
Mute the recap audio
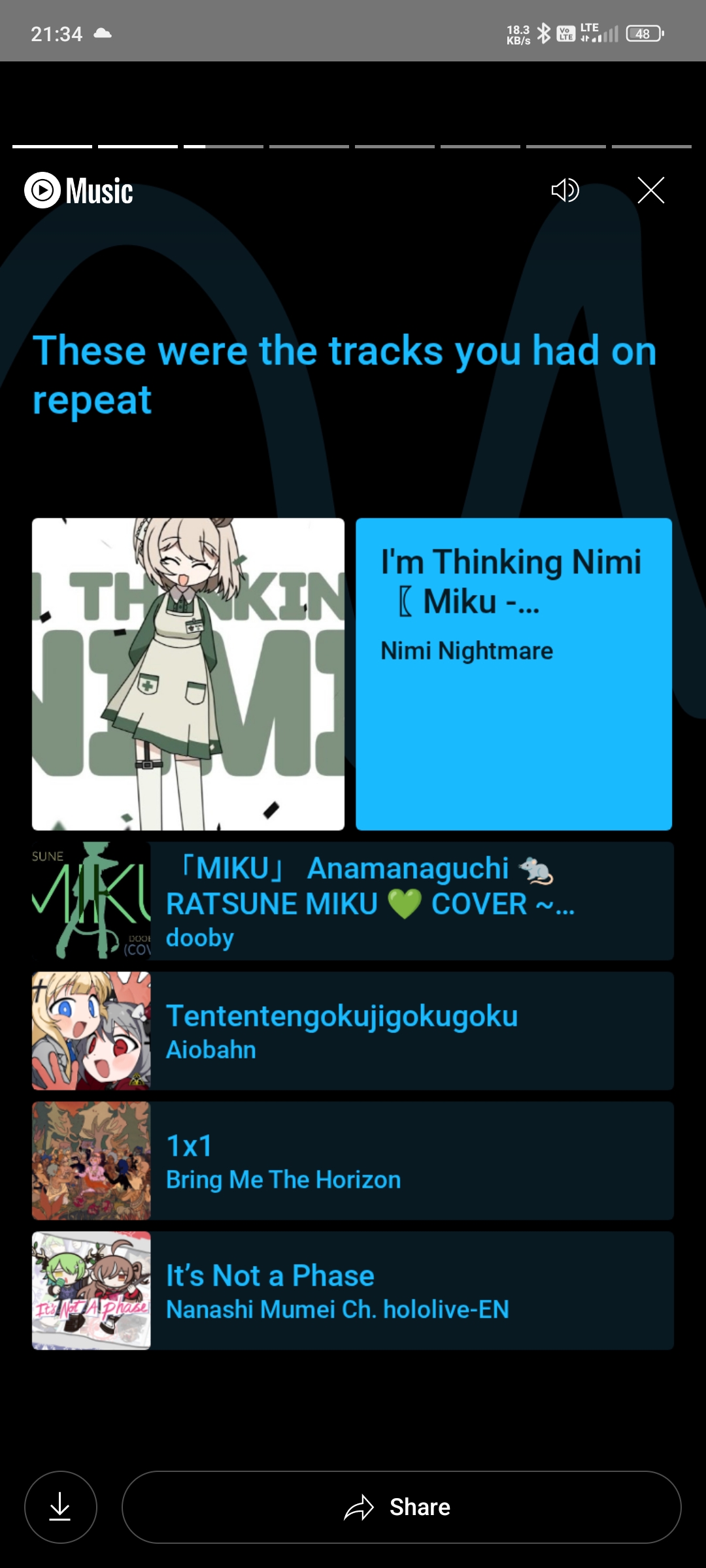[x=565, y=190]
